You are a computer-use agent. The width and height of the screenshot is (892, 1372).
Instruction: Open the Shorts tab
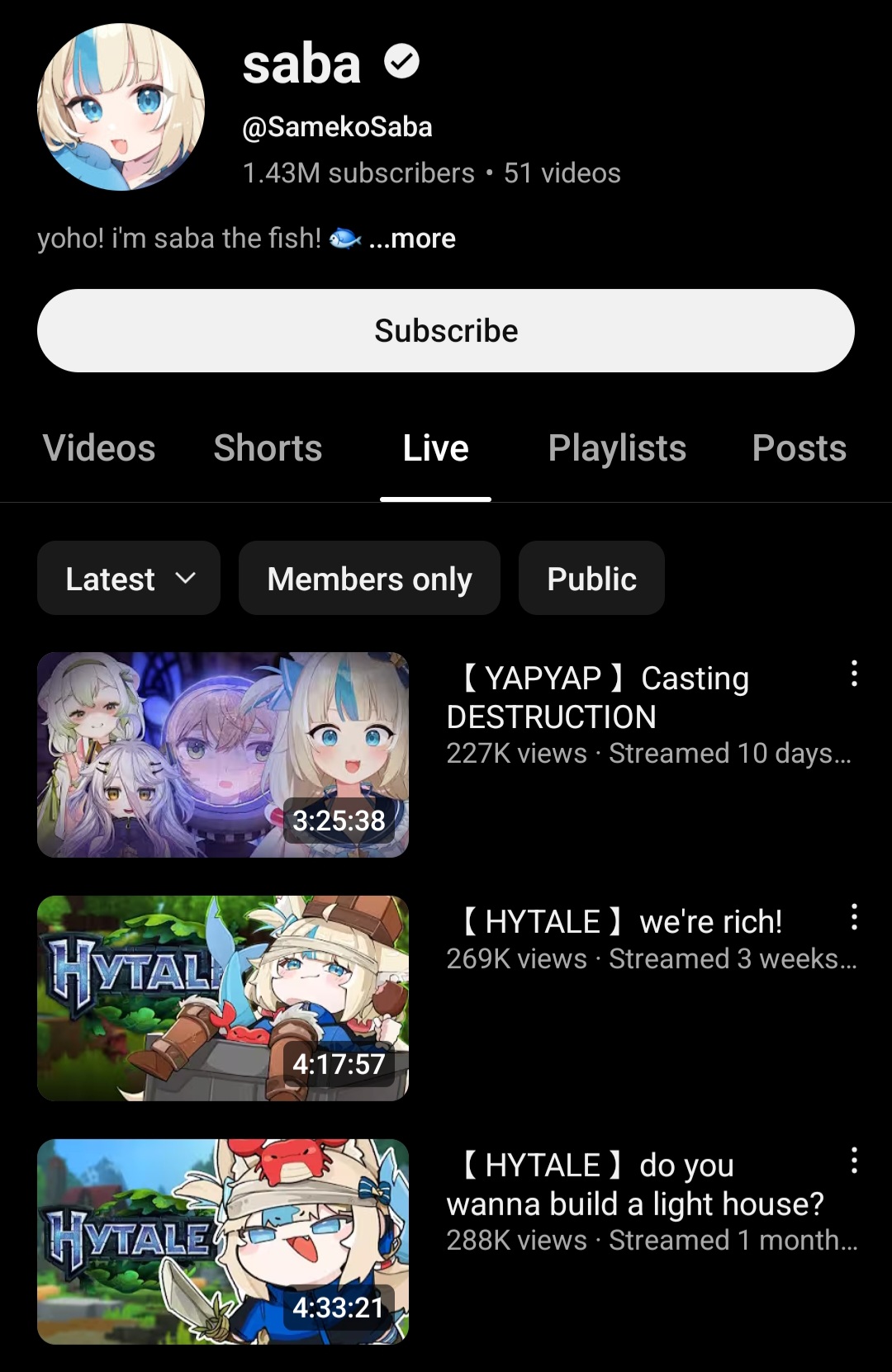(268, 448)
